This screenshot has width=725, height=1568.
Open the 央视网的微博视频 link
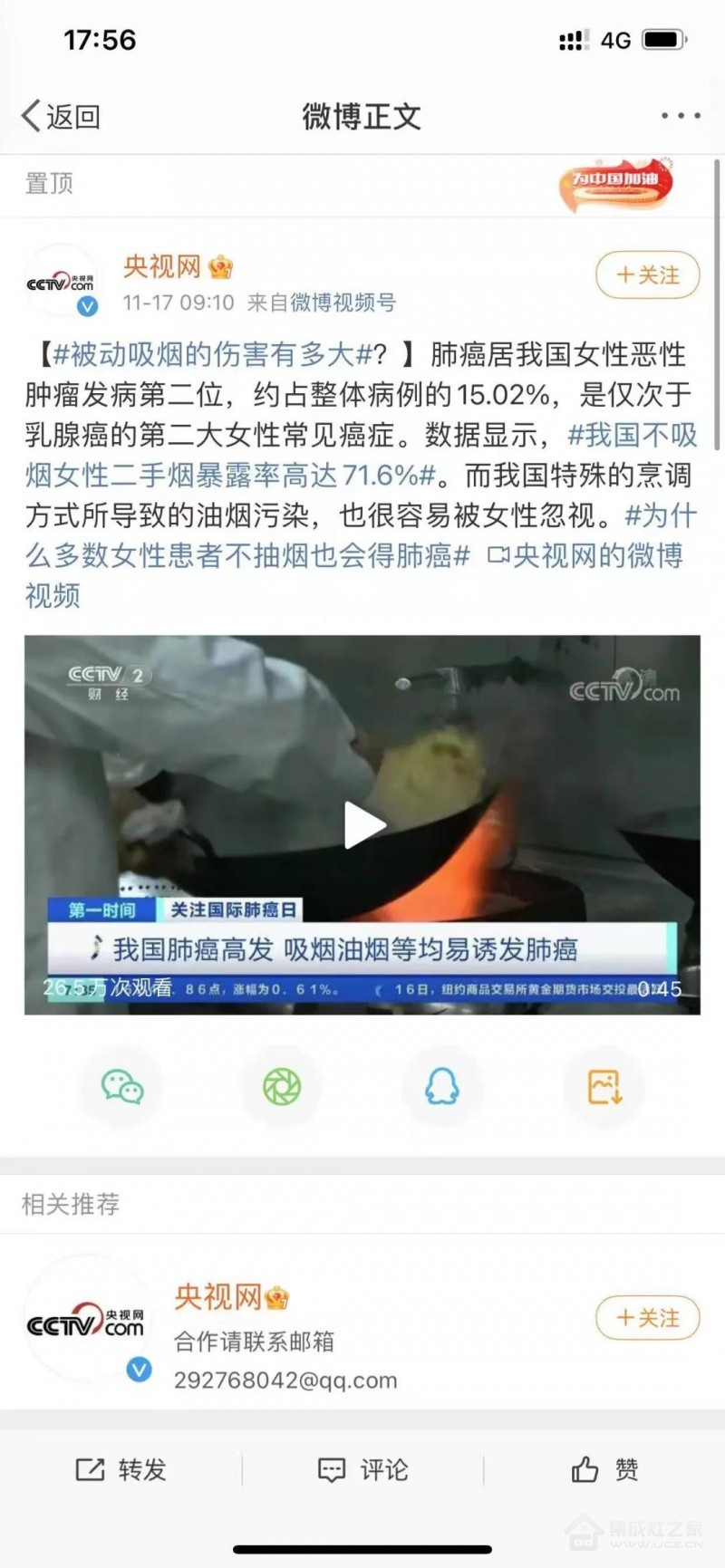point(585,555)
